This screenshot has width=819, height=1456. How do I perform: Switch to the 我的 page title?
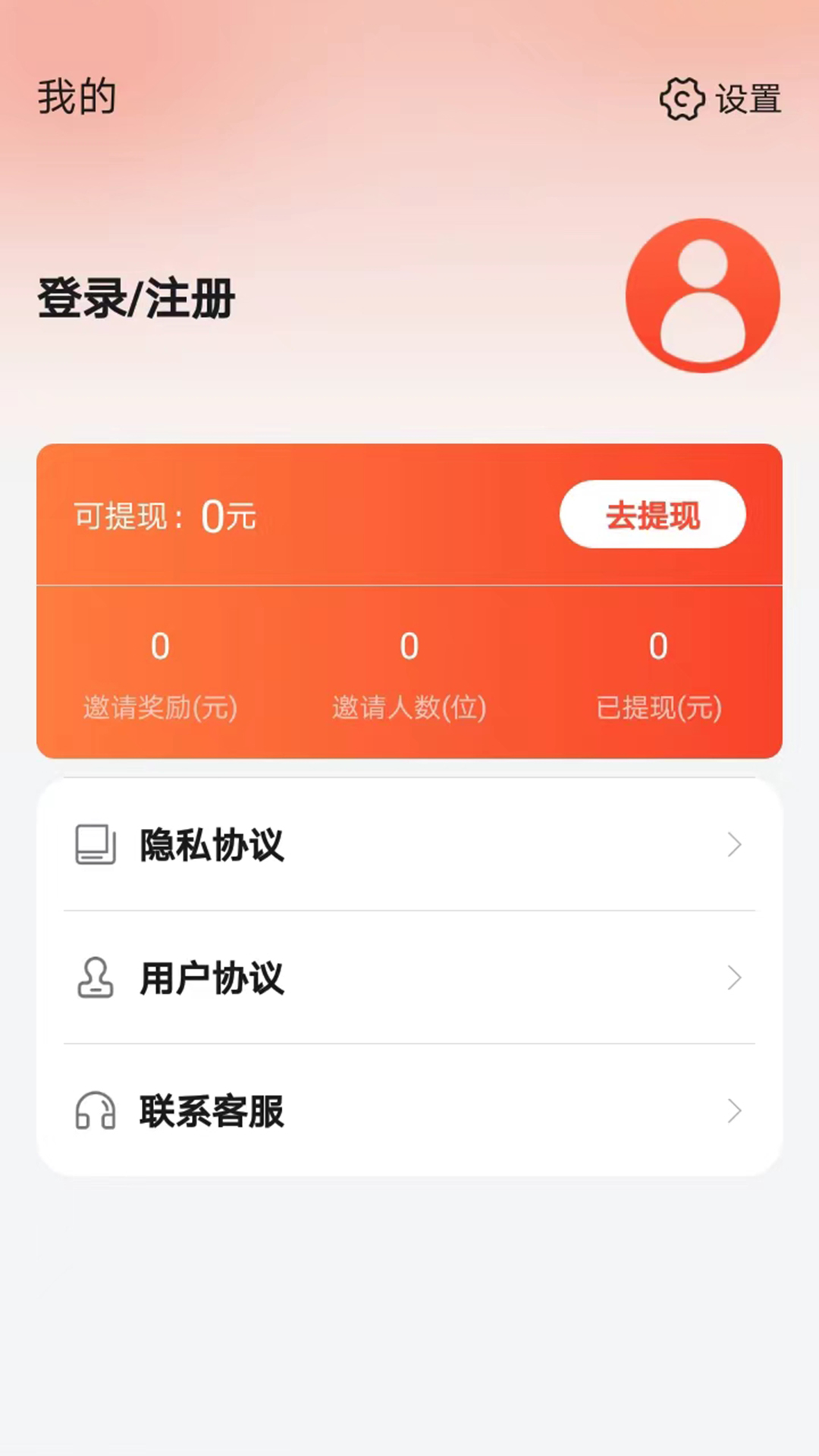(x=74, y=96)
